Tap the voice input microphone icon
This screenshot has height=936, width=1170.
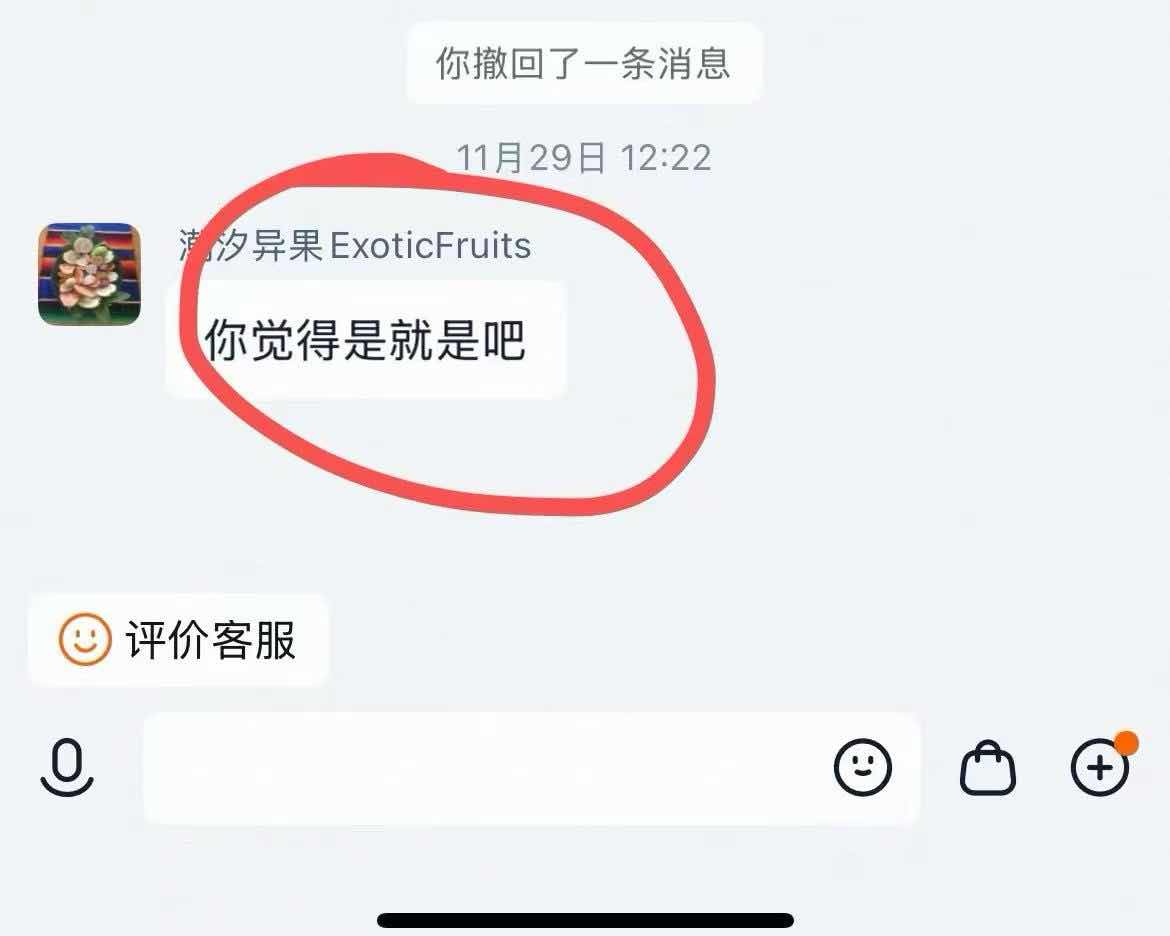click(x=67, y=768)
